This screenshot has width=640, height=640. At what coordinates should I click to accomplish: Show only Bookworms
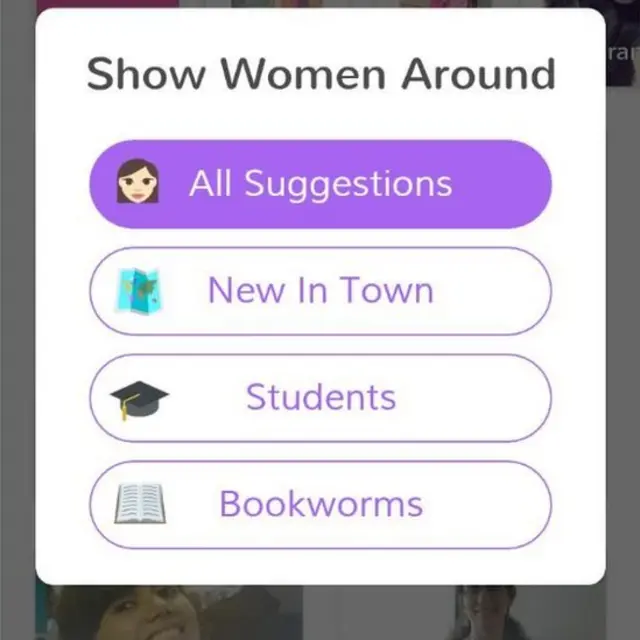coord(320,504)
